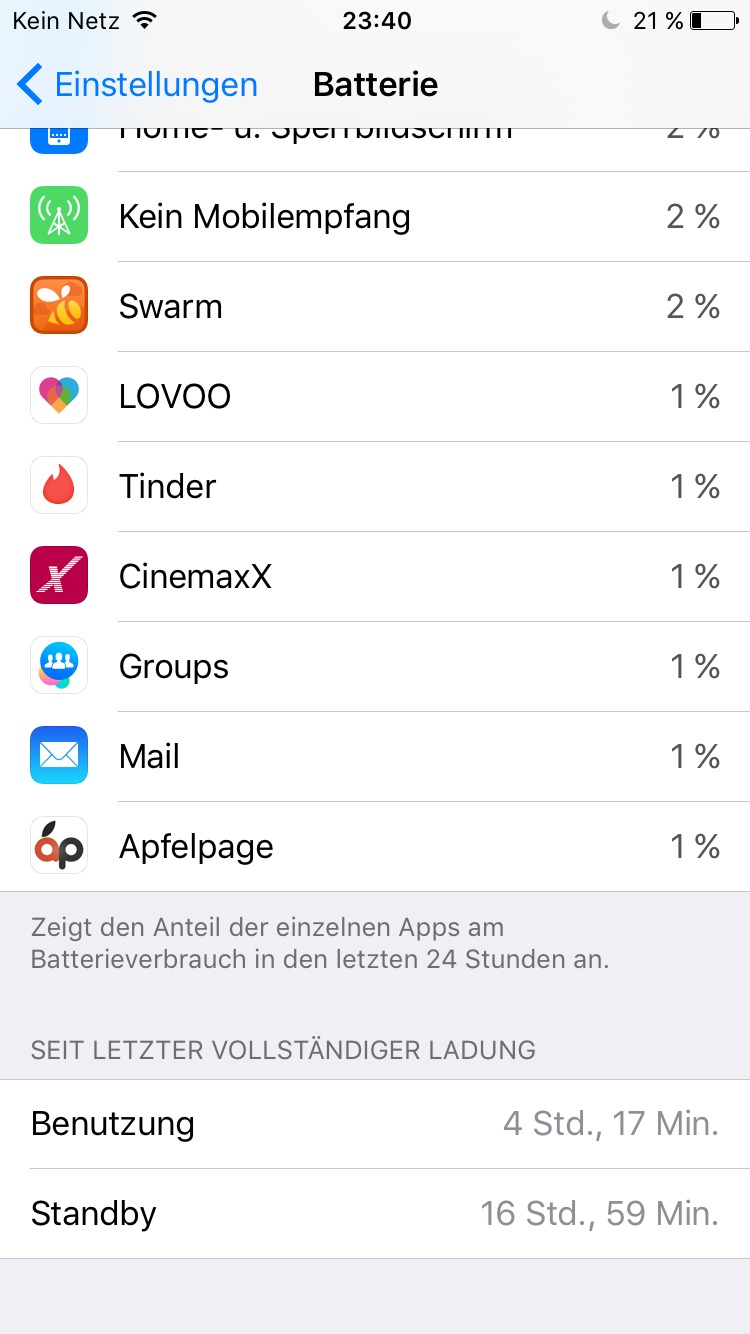Select the Groups app row
The height and width of the screenshot is (1334, 750).
click(375, 666)
